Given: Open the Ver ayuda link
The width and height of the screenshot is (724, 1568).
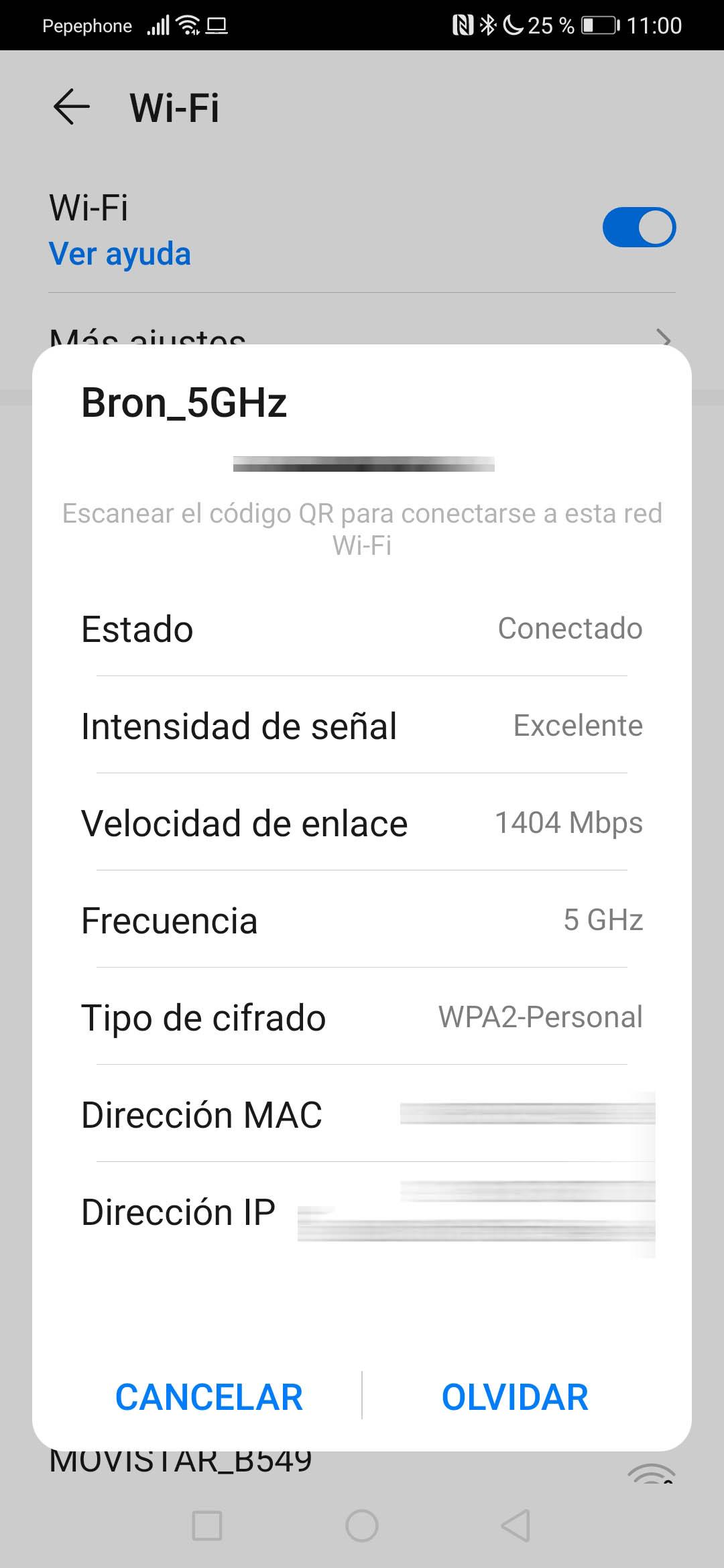Looking at the screenshot, I should point(120,254).
